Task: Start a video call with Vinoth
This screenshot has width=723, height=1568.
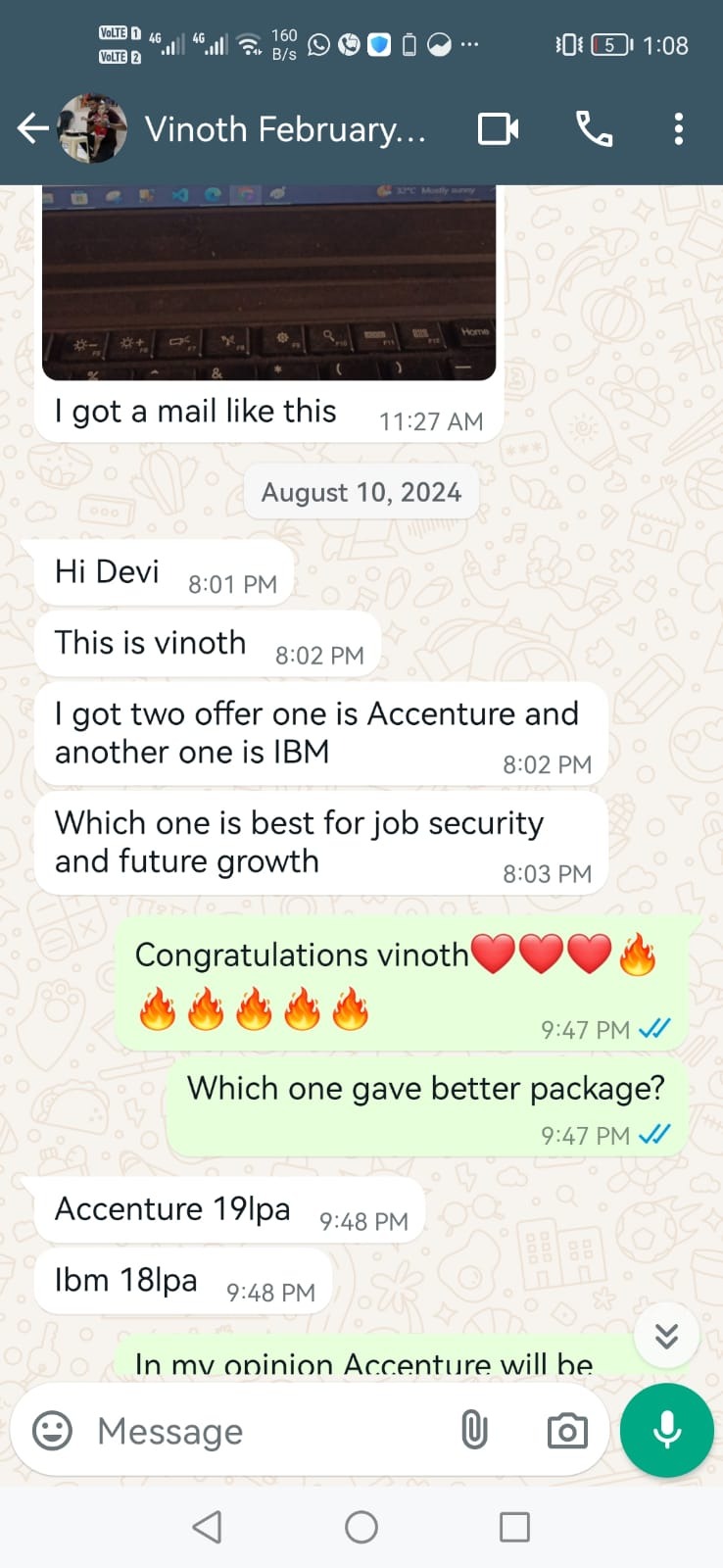Action: coord(498,128)
